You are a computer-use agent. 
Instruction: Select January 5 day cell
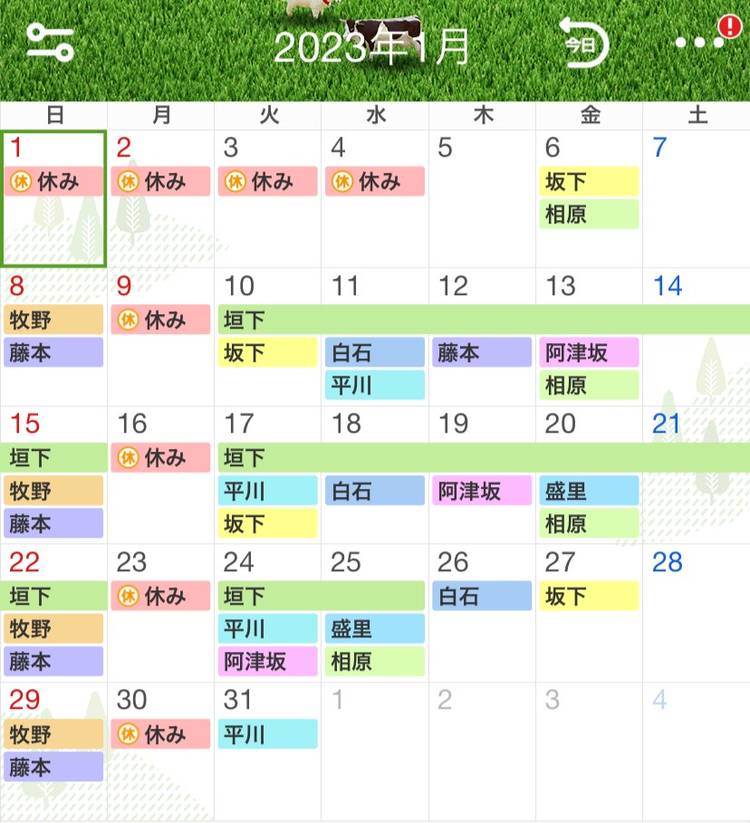[x=481, y=200]
